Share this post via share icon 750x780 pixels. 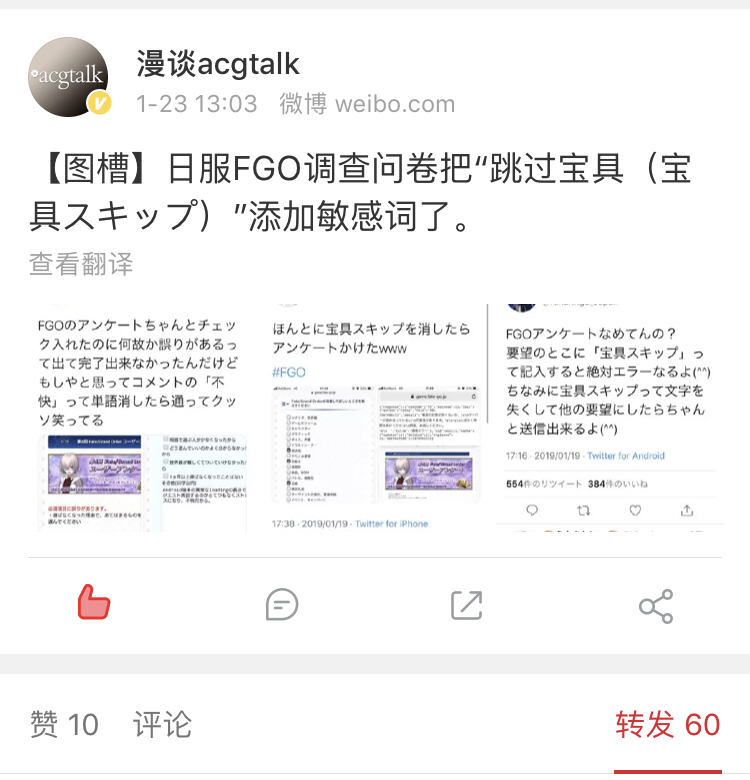click(x=655, y=606)
